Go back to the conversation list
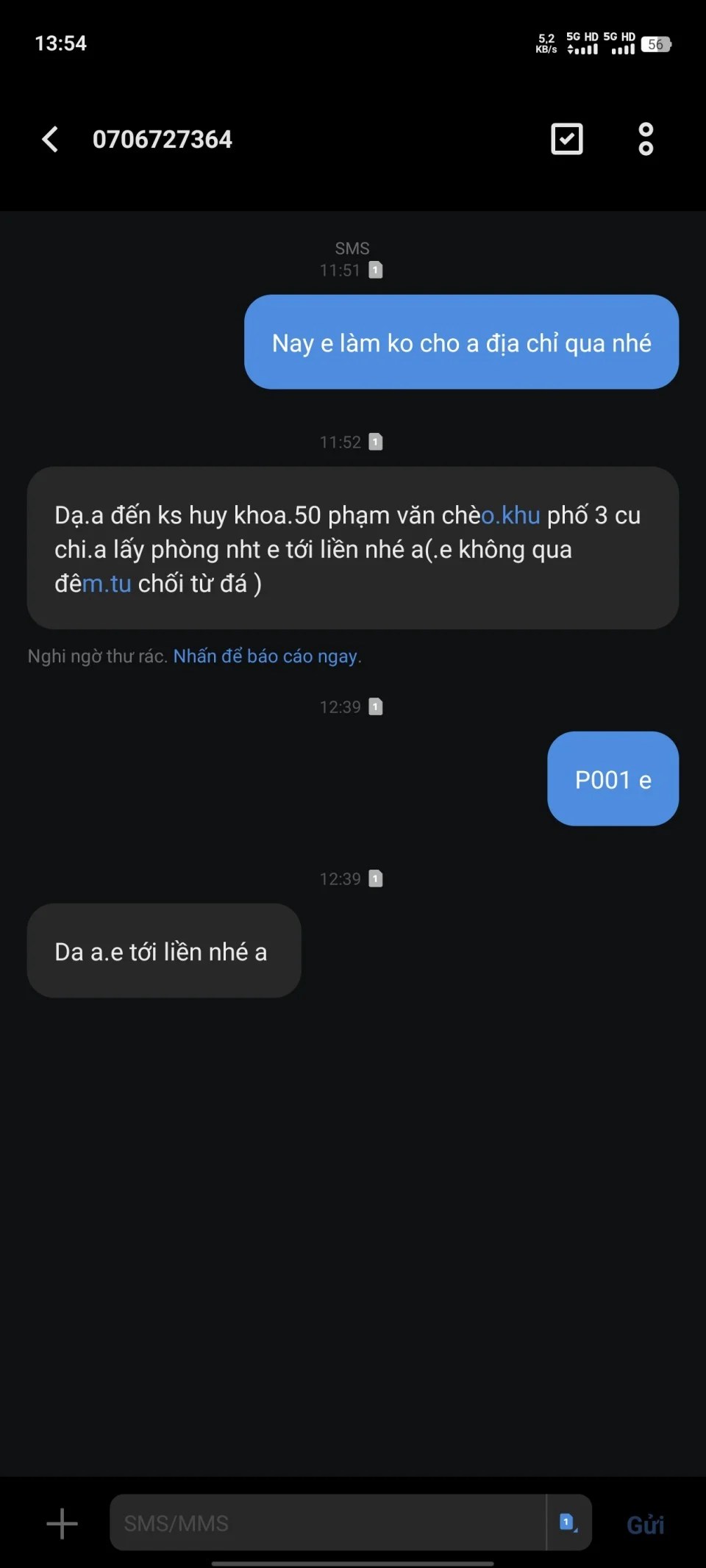The image size is (706, 1568). 50,139
